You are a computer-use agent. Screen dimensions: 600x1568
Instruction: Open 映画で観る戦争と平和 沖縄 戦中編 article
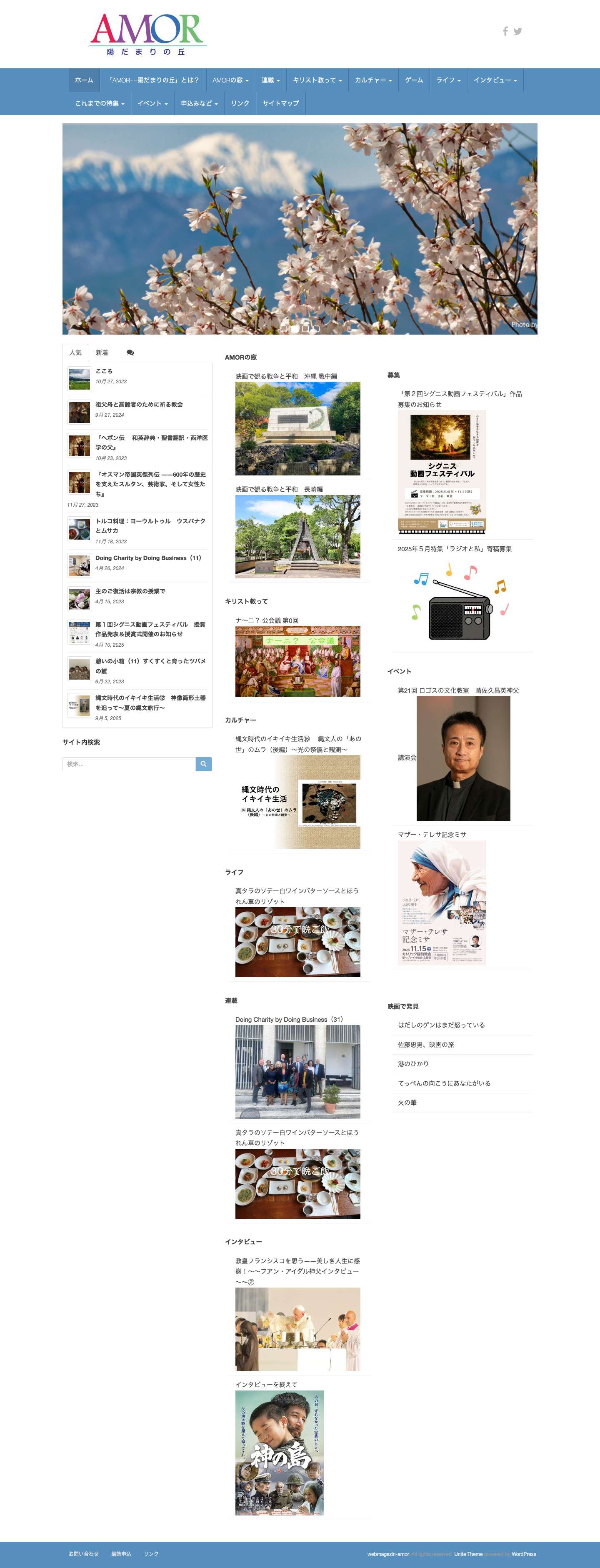point(286,376)
